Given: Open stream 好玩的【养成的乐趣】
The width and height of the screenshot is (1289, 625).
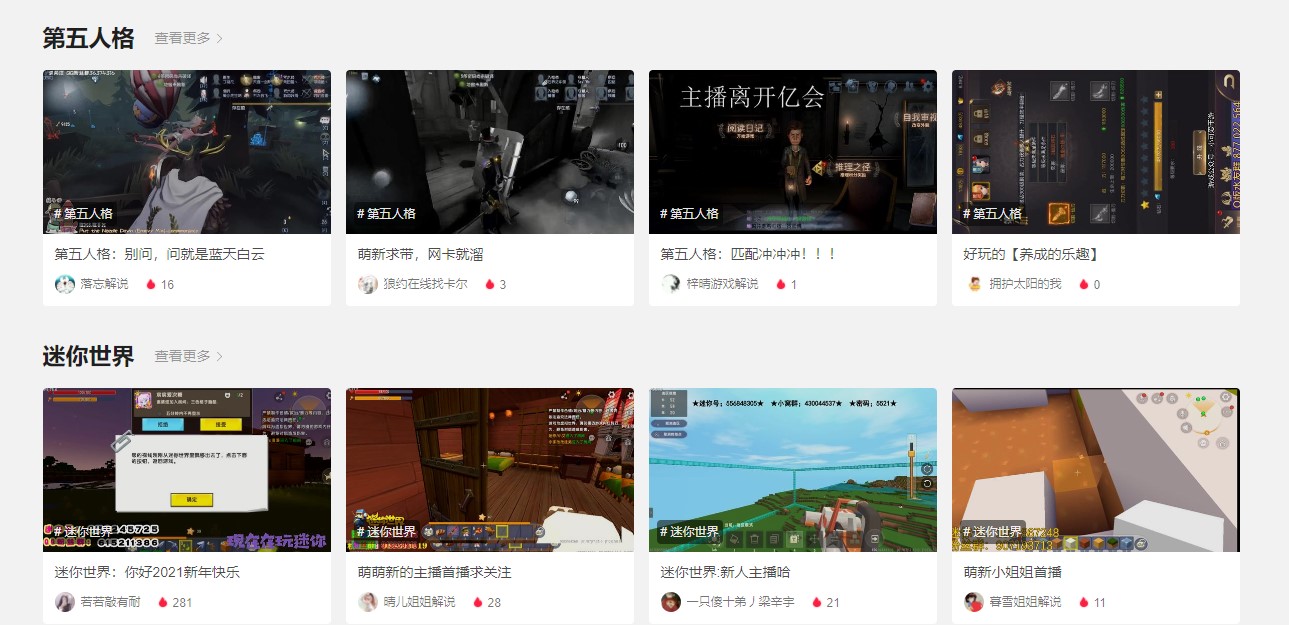Looking at the screenshot, I should (x=1096, y=152).
